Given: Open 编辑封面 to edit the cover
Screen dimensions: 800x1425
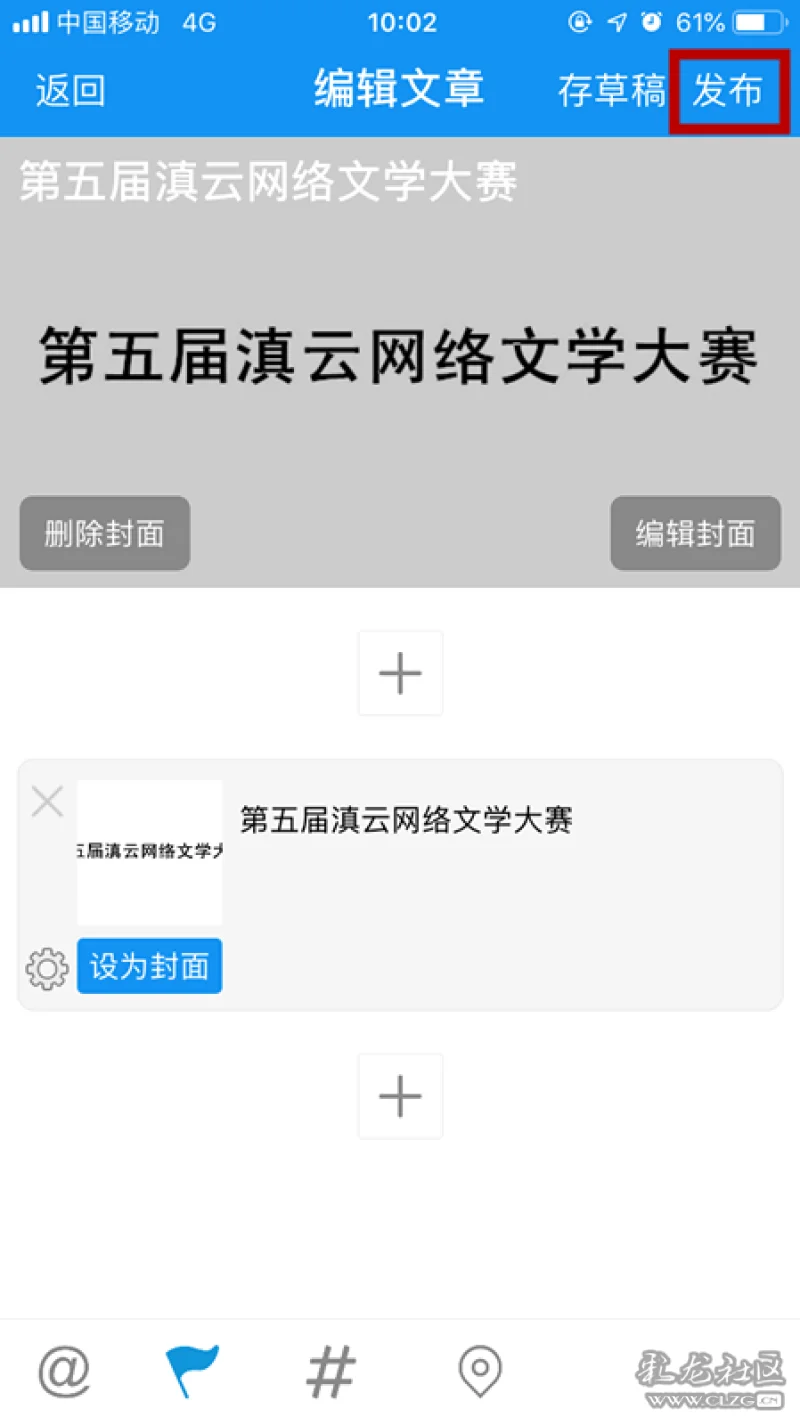Looking at the screenshot, I should 695,533.
